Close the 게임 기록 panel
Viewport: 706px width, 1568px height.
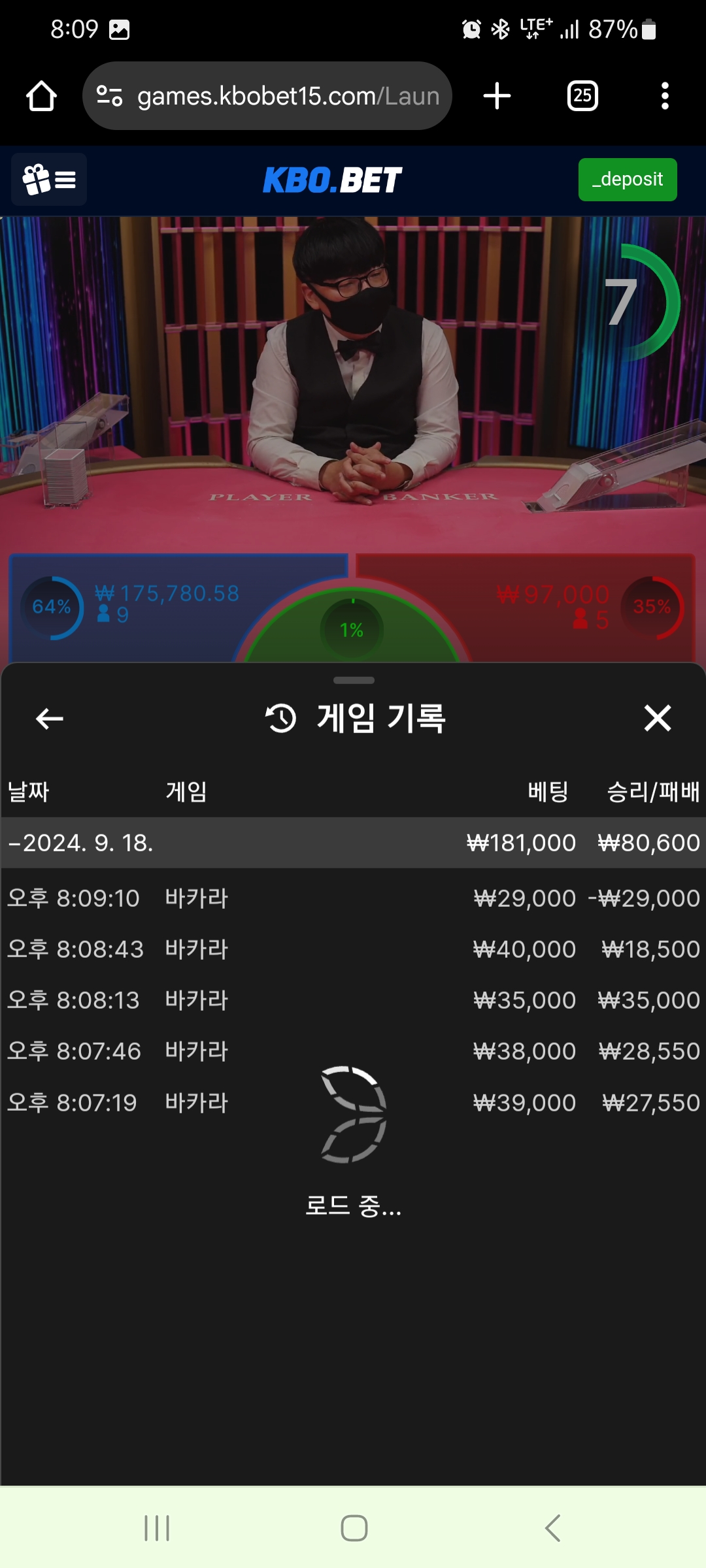tap(657, 718)
